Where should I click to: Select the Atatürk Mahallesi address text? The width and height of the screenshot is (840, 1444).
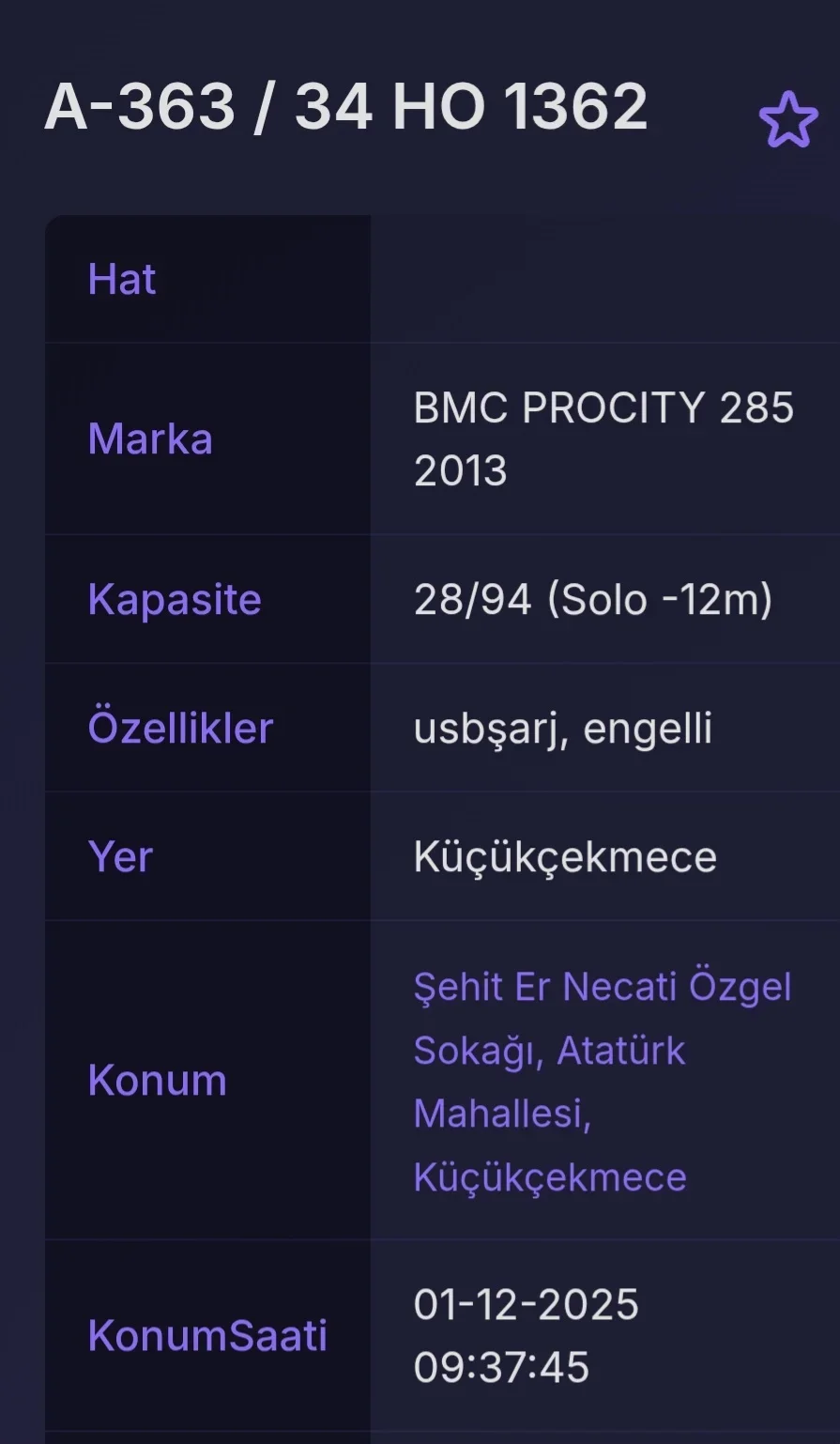(550, 1081)
